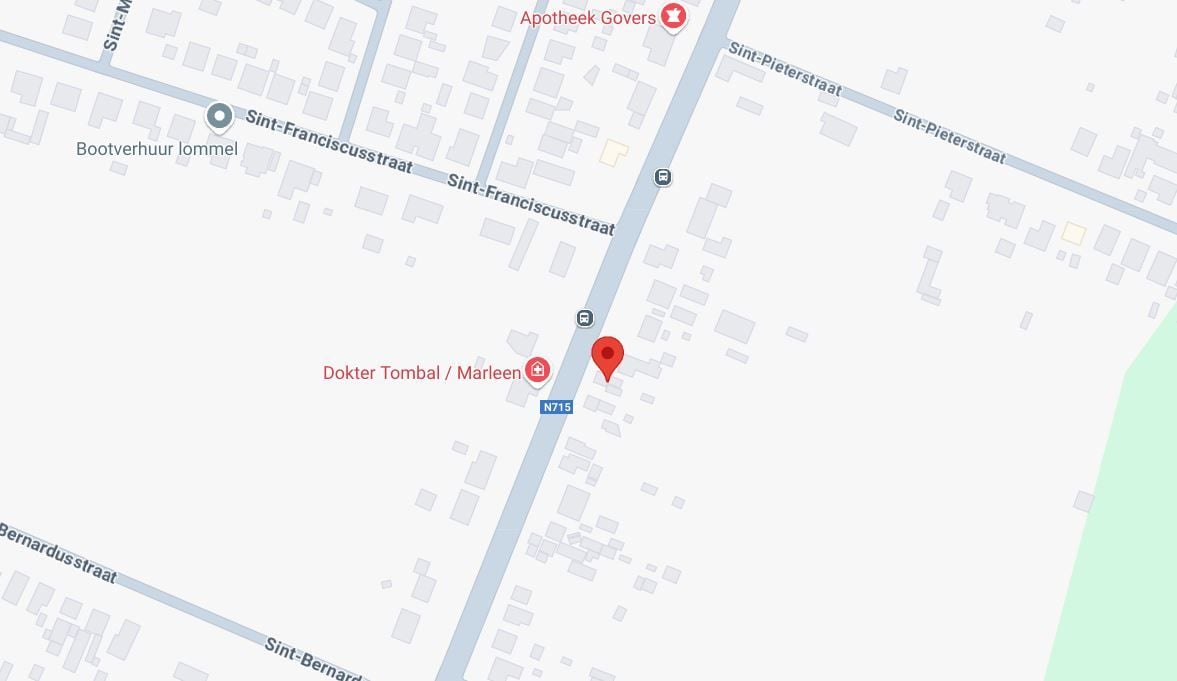Viewport: 1177px width, 681px height.
Task: Open Dokter Tombal / Marleen marker
Action: pos(538,371)
